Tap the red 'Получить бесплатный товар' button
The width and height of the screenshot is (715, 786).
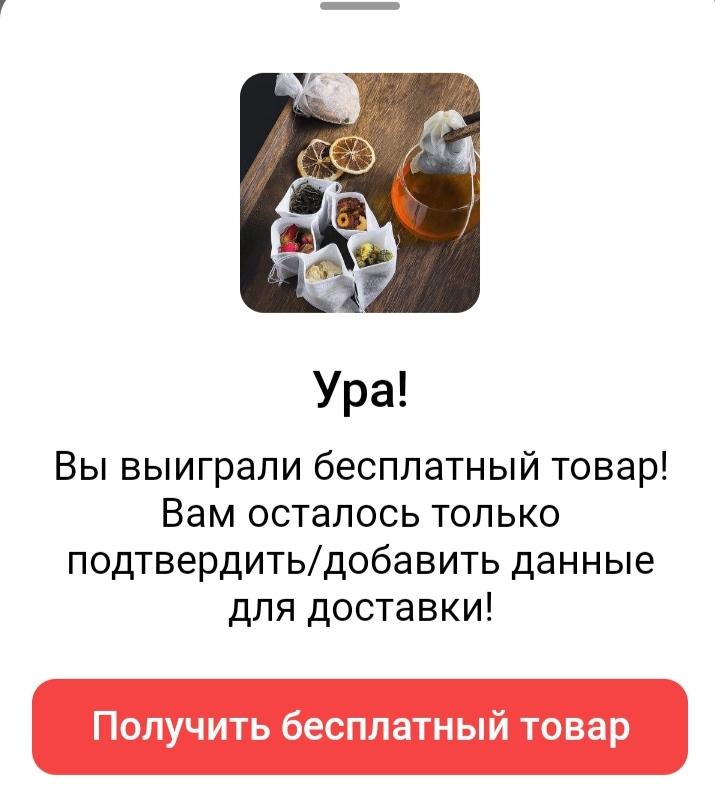(360, 726)
